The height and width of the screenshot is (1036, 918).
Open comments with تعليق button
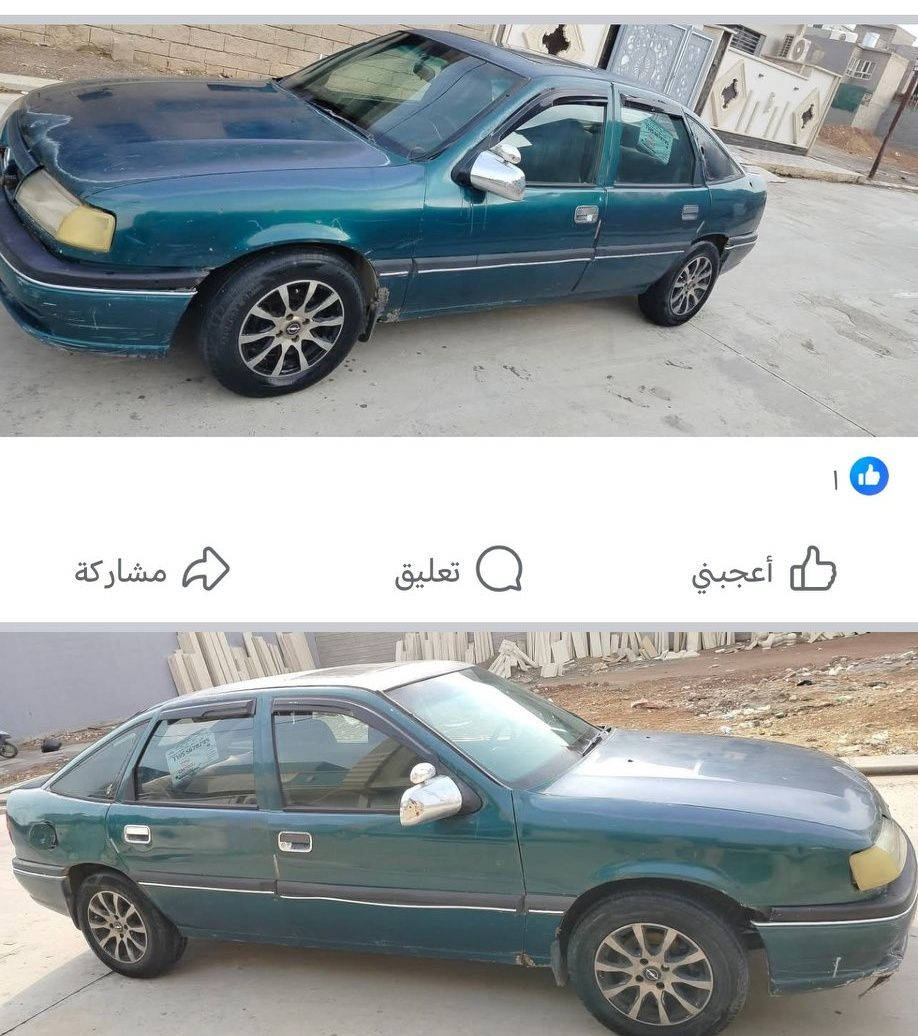[x=458, y=570]
